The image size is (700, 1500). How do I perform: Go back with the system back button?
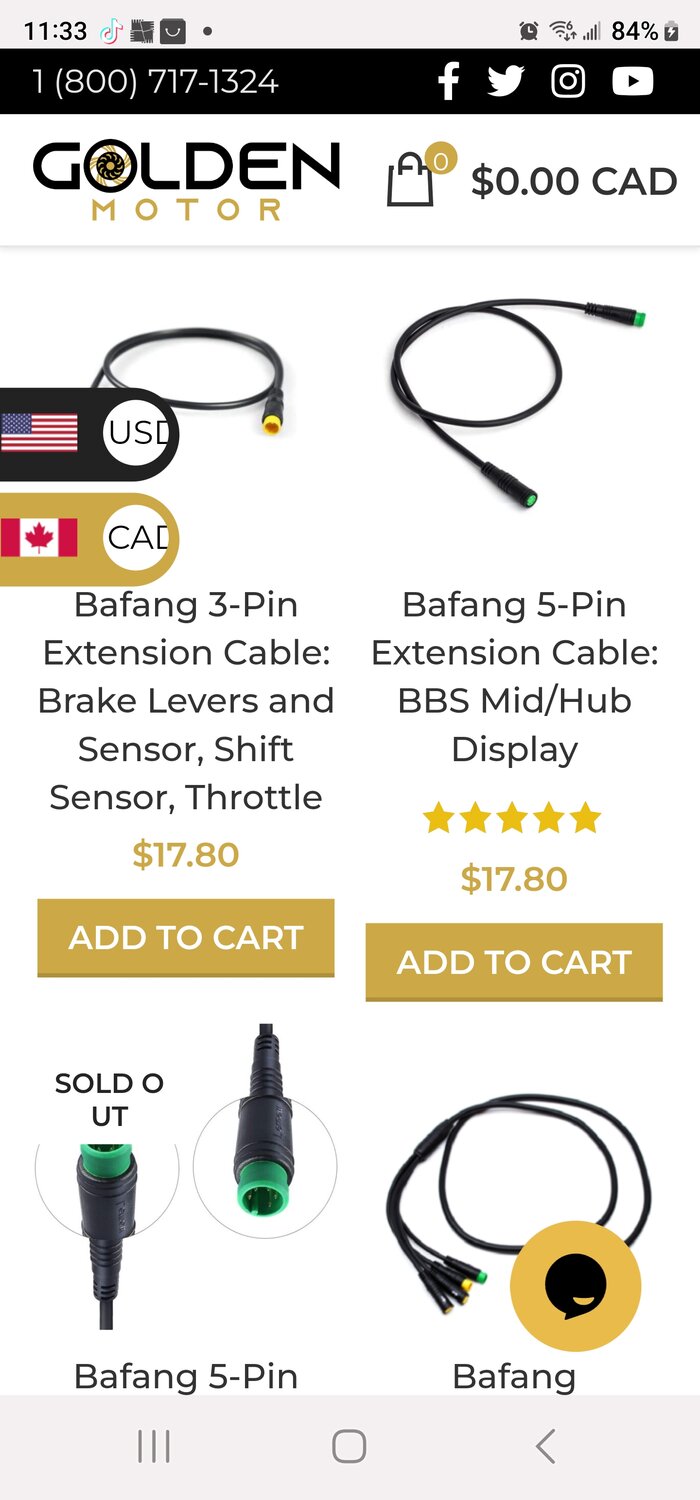pos(545,1446)
